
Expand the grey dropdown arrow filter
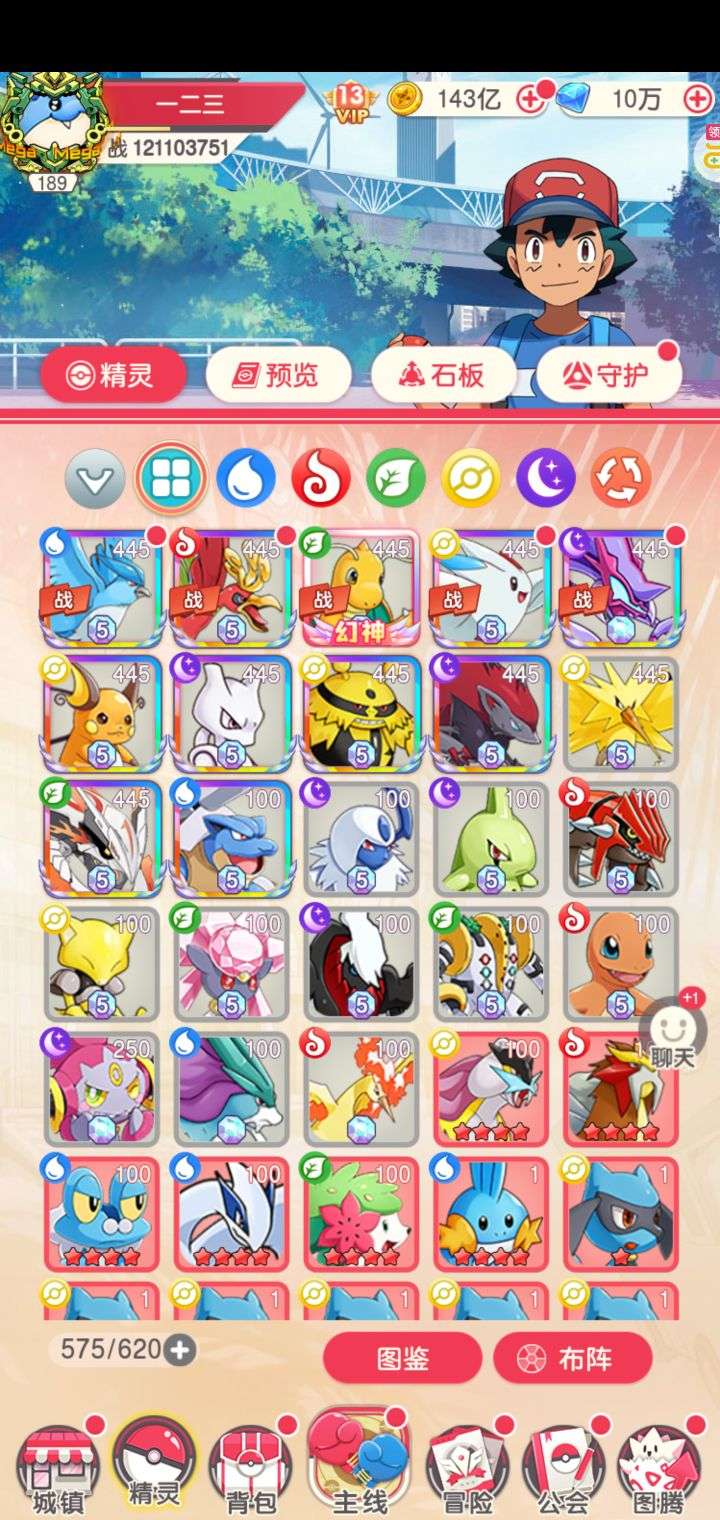click(x=95, y=478)
